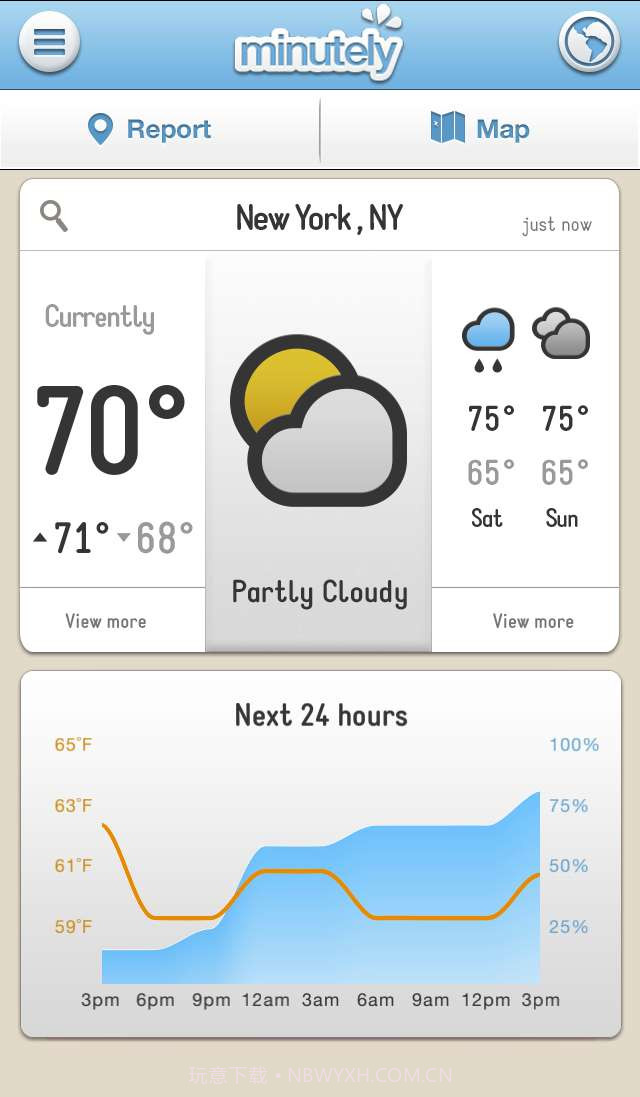
Task: Open the hamburger menu
Action: coord(49,42)
